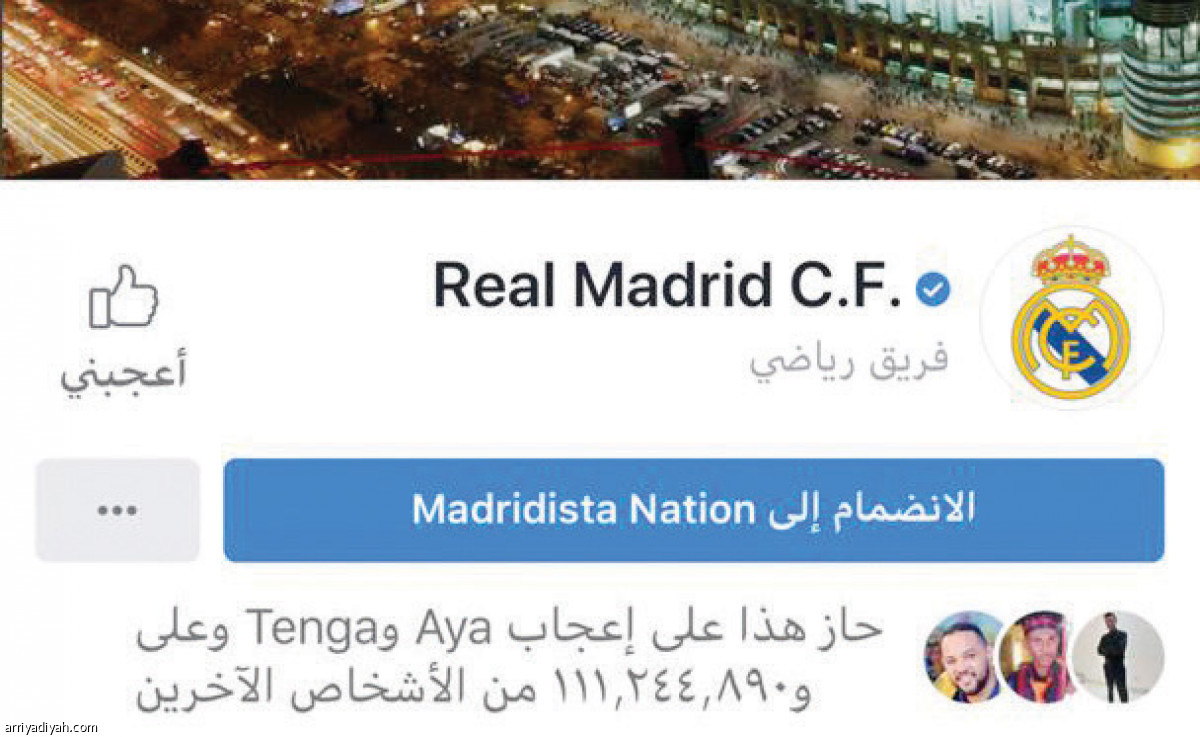Image resolution: width=1200 pixels, height=737 pixels.
Task: See people who liked this page
Action: [x=510, y=661]
